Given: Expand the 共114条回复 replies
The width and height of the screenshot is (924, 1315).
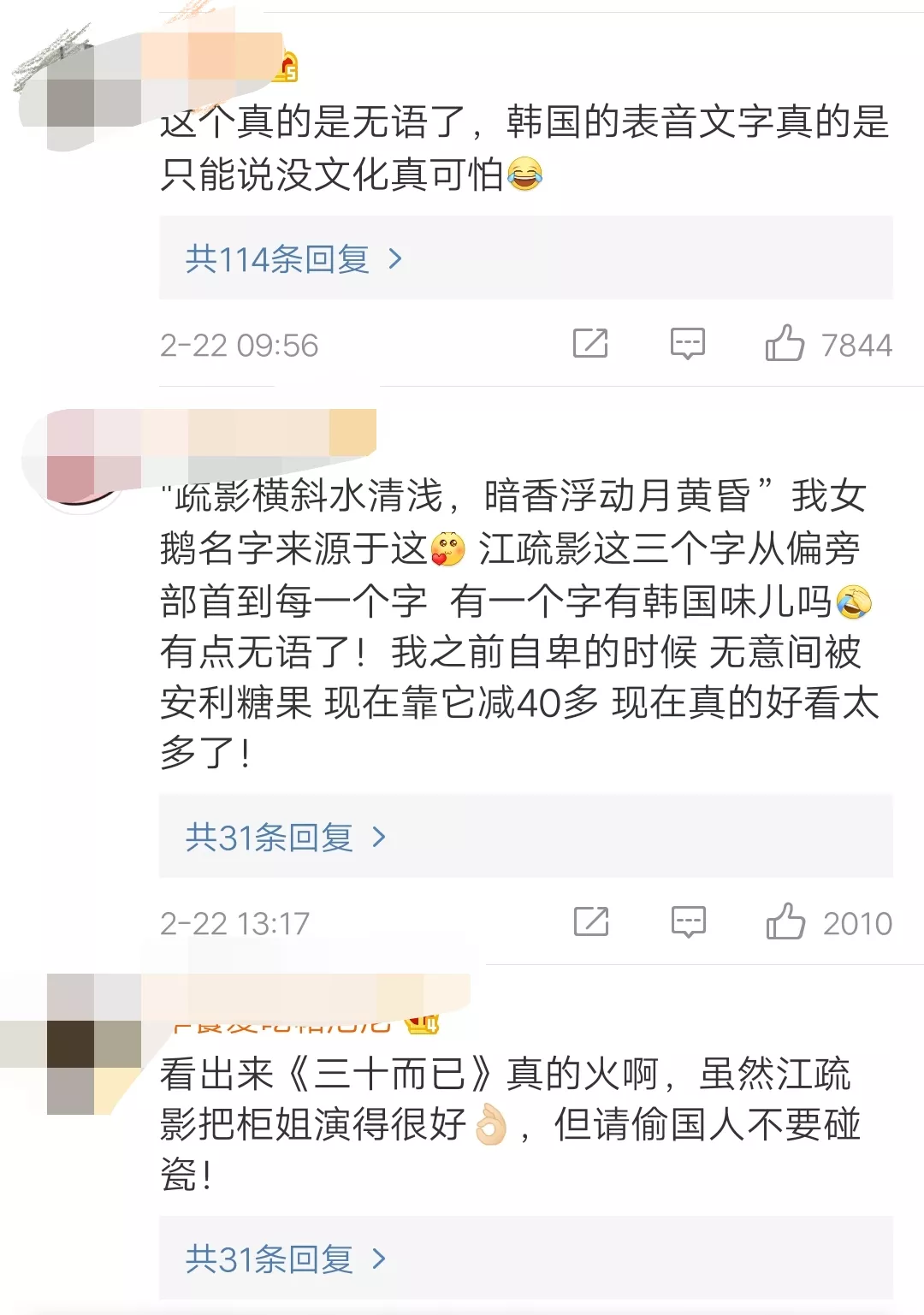Looking at the screenshot, I should pos(293,258).
